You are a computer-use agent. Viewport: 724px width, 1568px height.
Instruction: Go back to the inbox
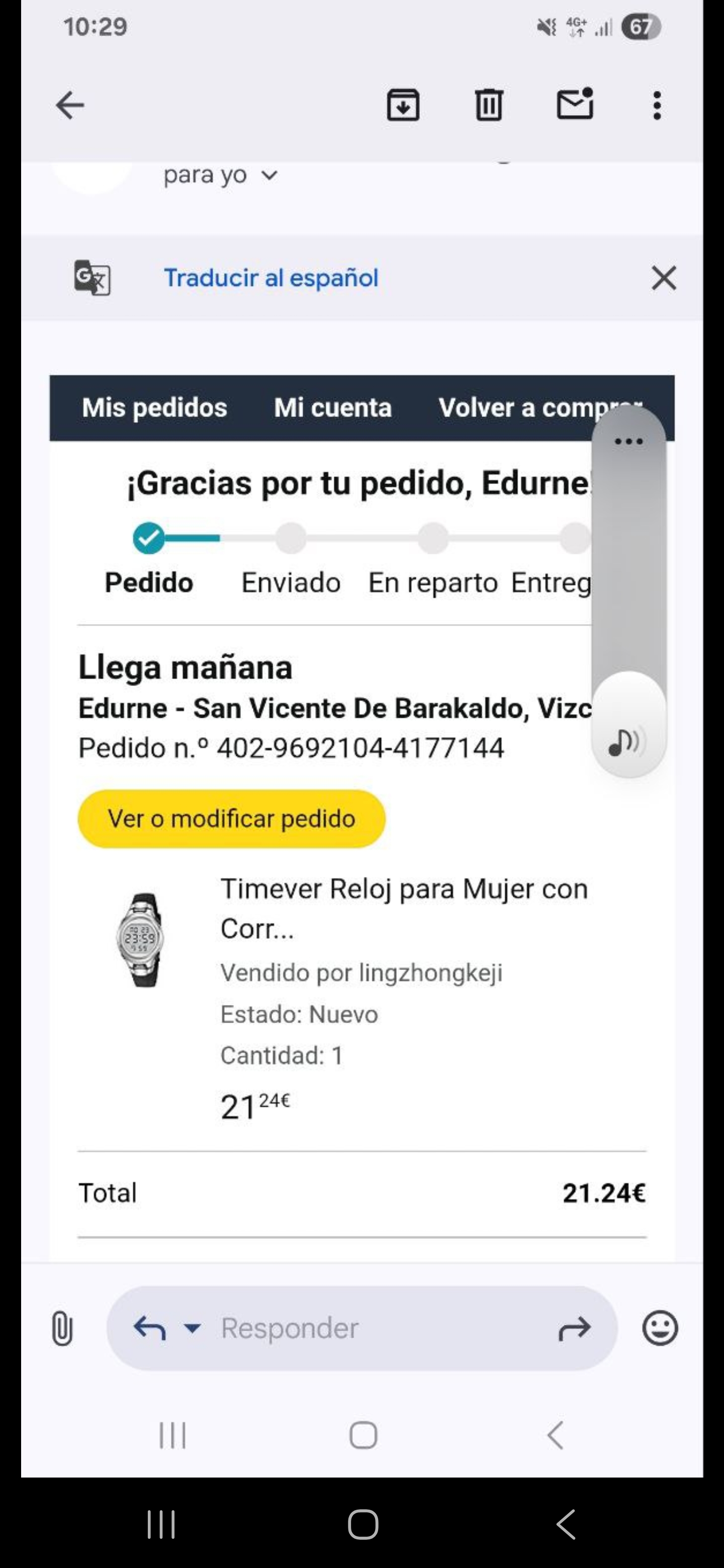[x=70, y=106]
